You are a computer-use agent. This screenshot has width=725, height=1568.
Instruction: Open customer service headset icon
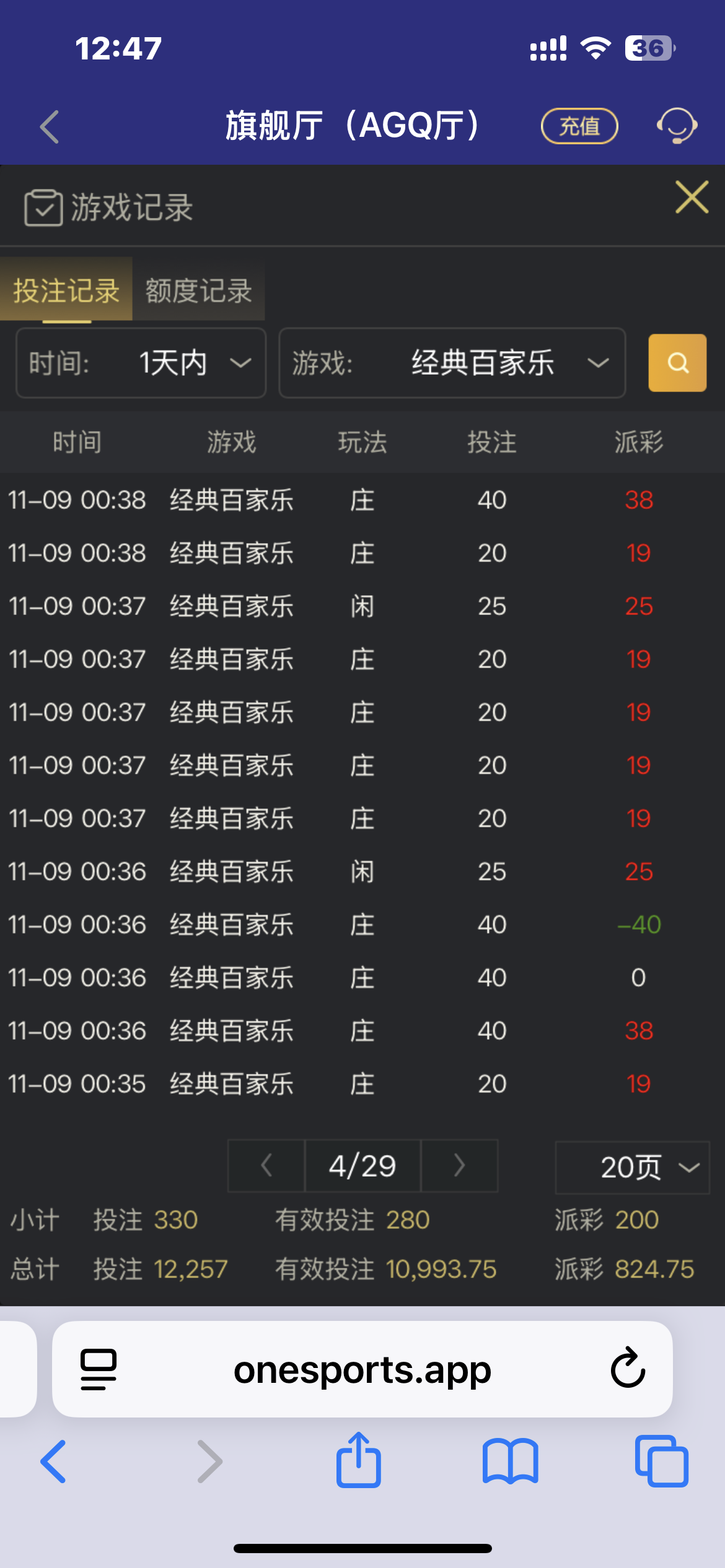[677, 126]
